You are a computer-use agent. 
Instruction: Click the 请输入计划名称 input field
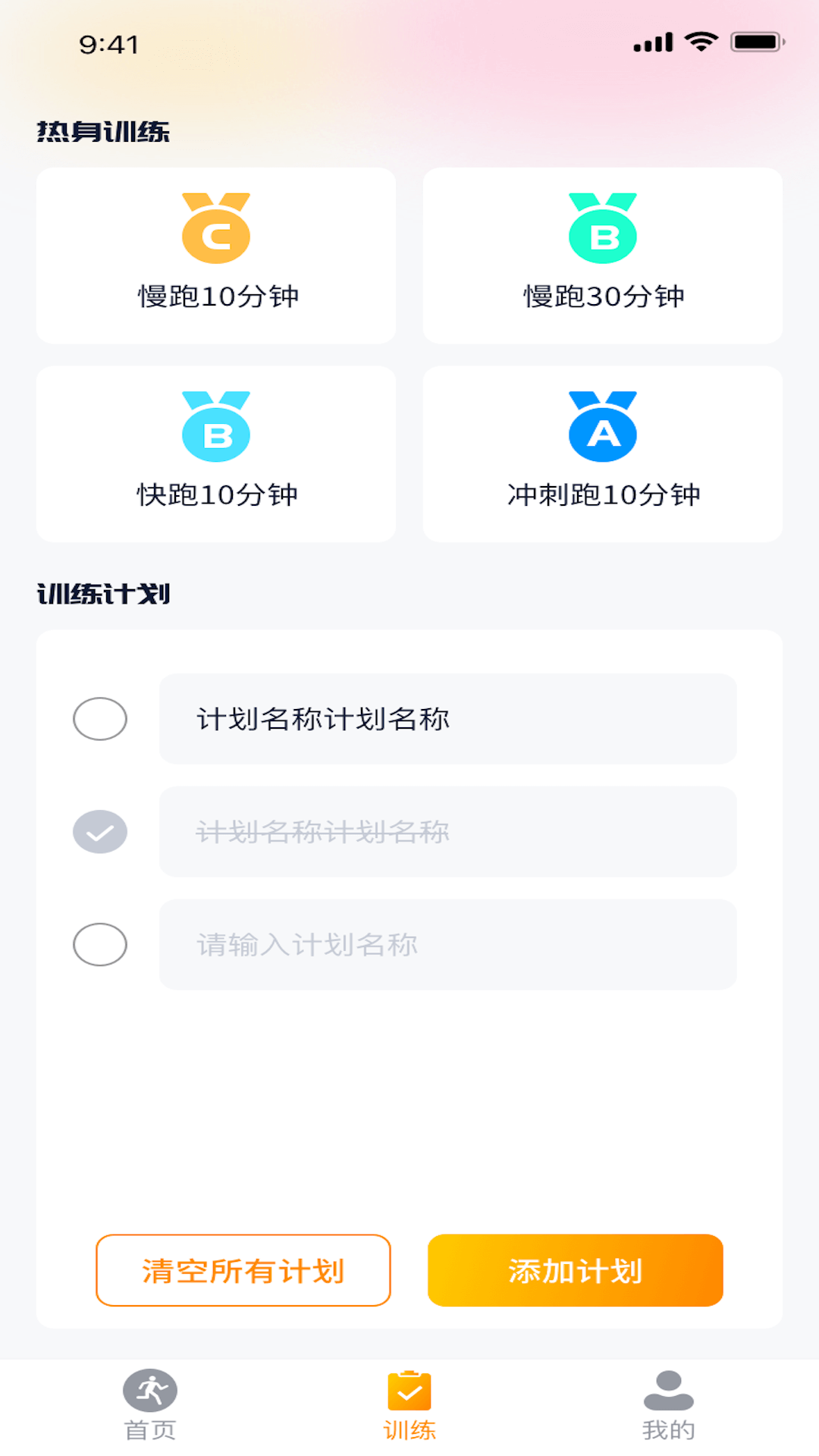click(x=447, y=944)
